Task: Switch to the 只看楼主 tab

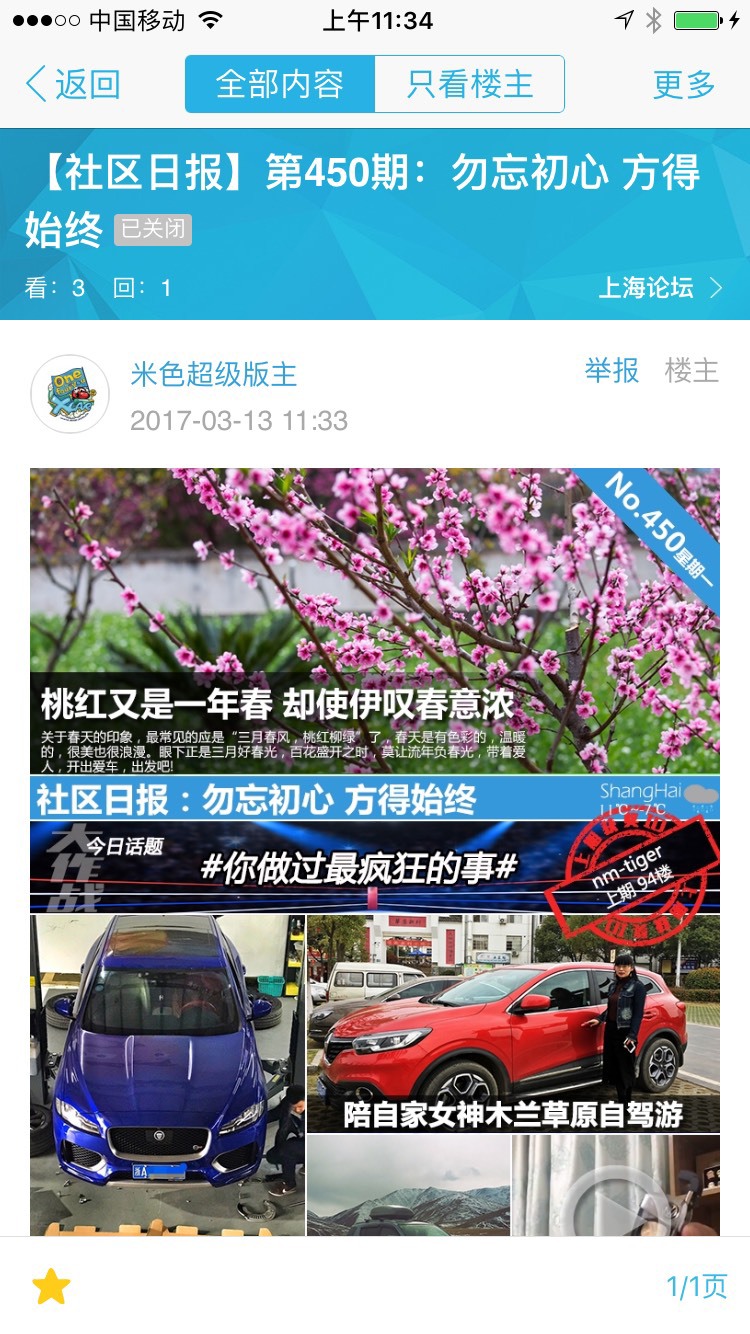Action: point(469,85)
